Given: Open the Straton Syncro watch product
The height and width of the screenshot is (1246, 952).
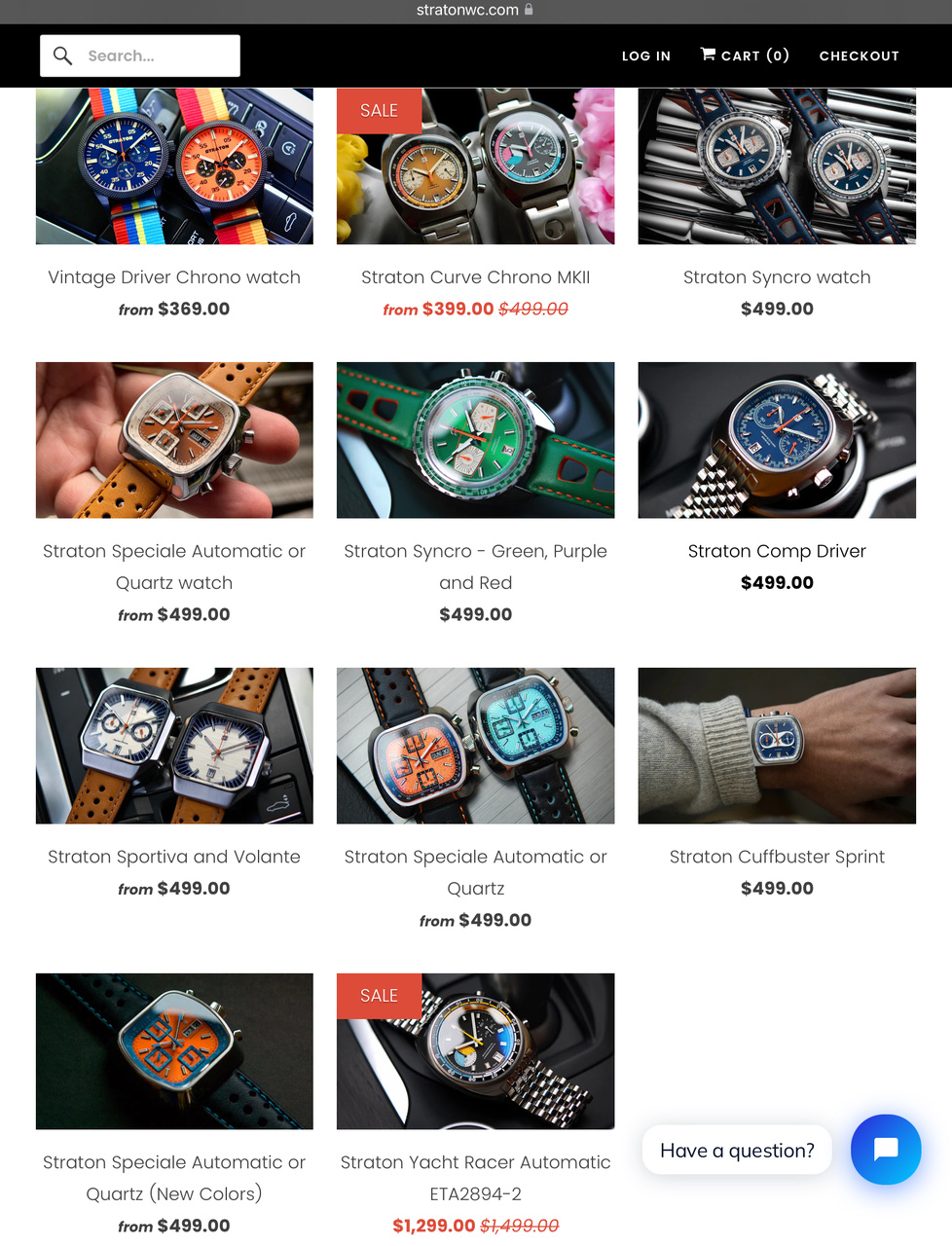Looking at the screenshot, I should click(777, 277).
